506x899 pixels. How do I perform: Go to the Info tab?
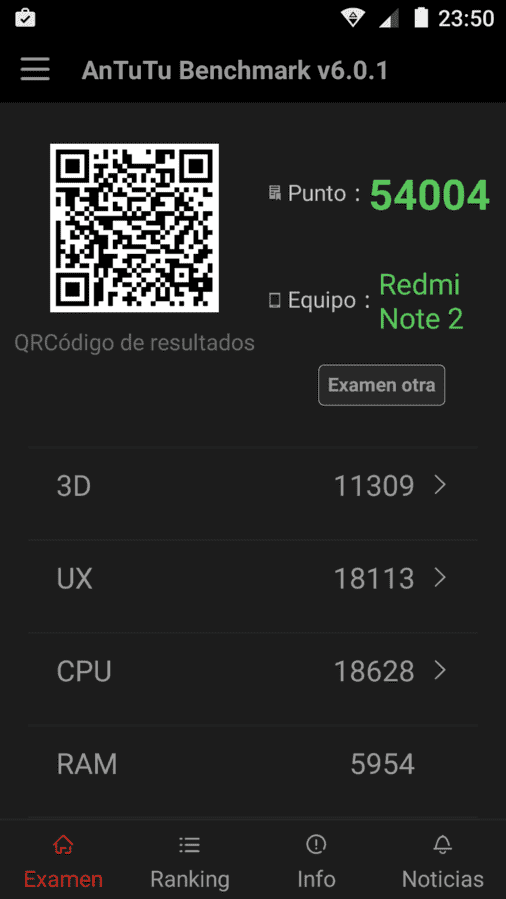click(x=316, y=860)
